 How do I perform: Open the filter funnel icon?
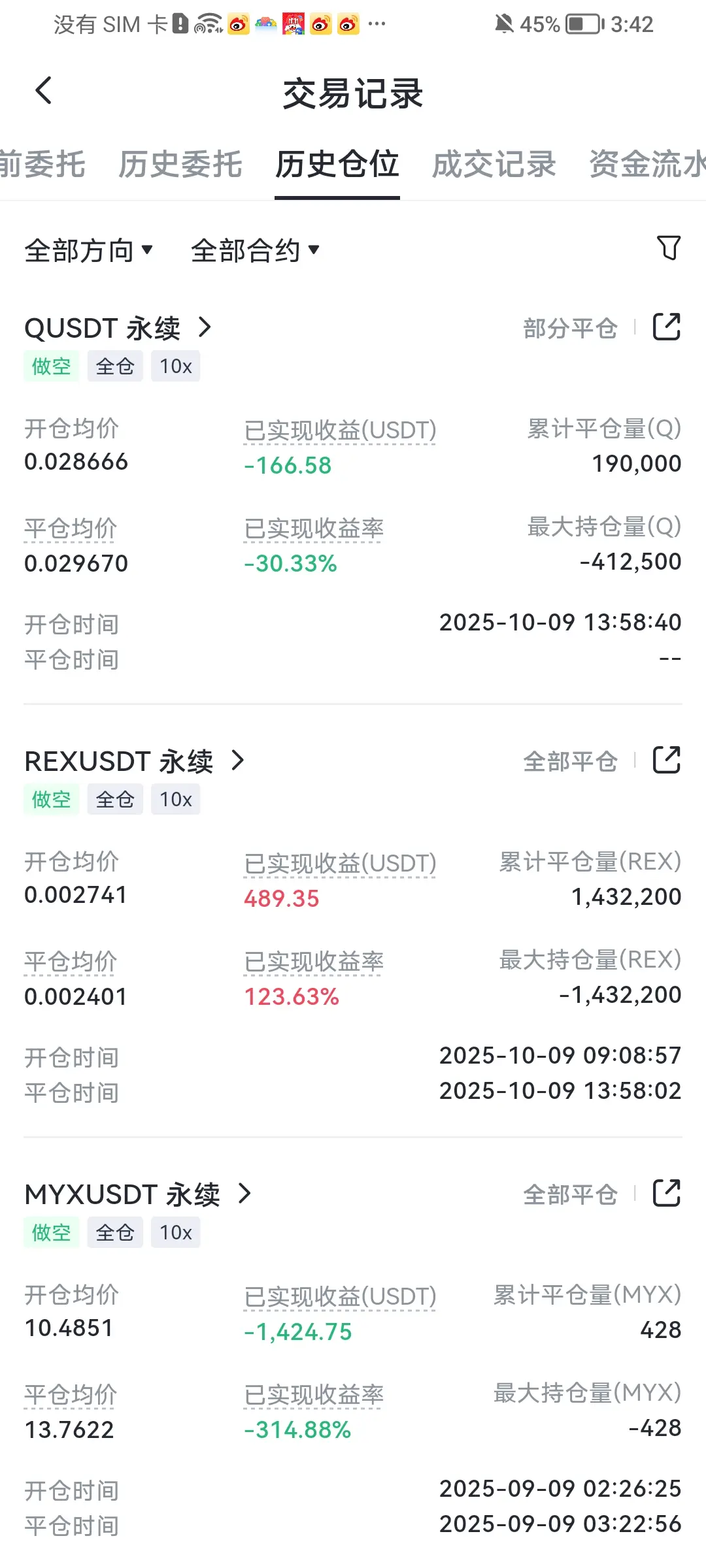(x=668, y=248)
